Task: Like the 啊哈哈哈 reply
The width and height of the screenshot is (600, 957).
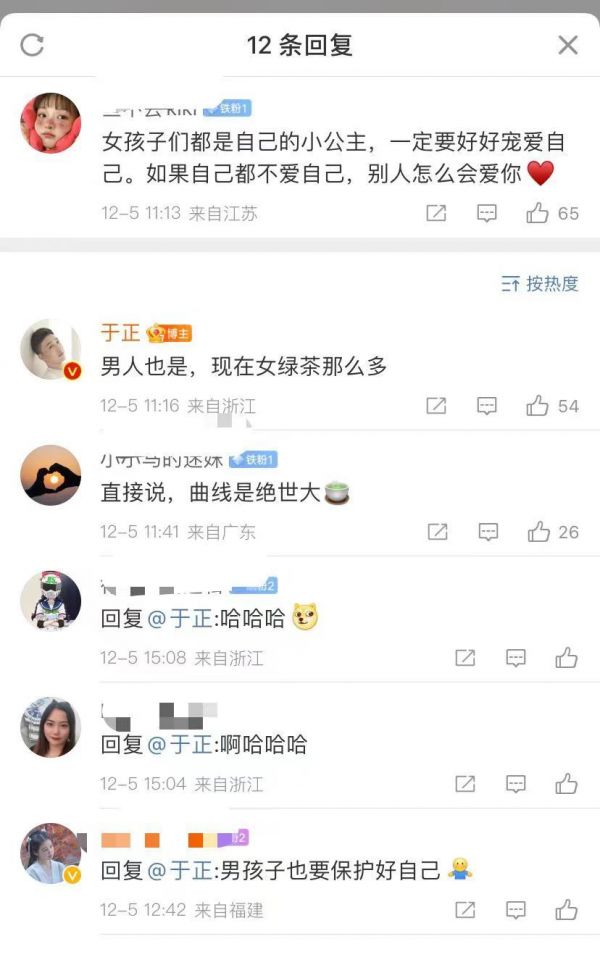Action: (567, 784)
